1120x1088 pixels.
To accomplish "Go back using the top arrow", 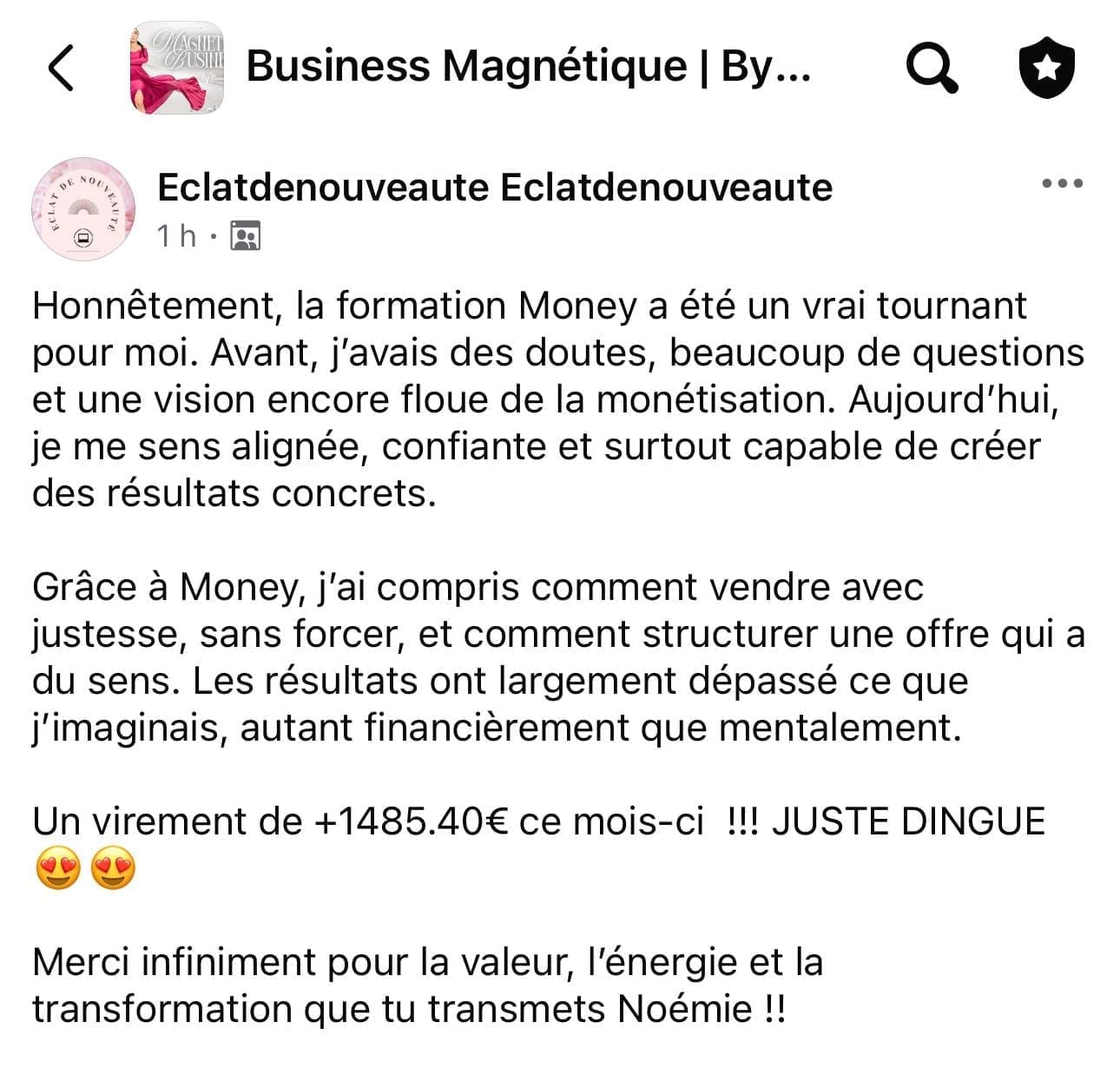I will tap(61, 68).
